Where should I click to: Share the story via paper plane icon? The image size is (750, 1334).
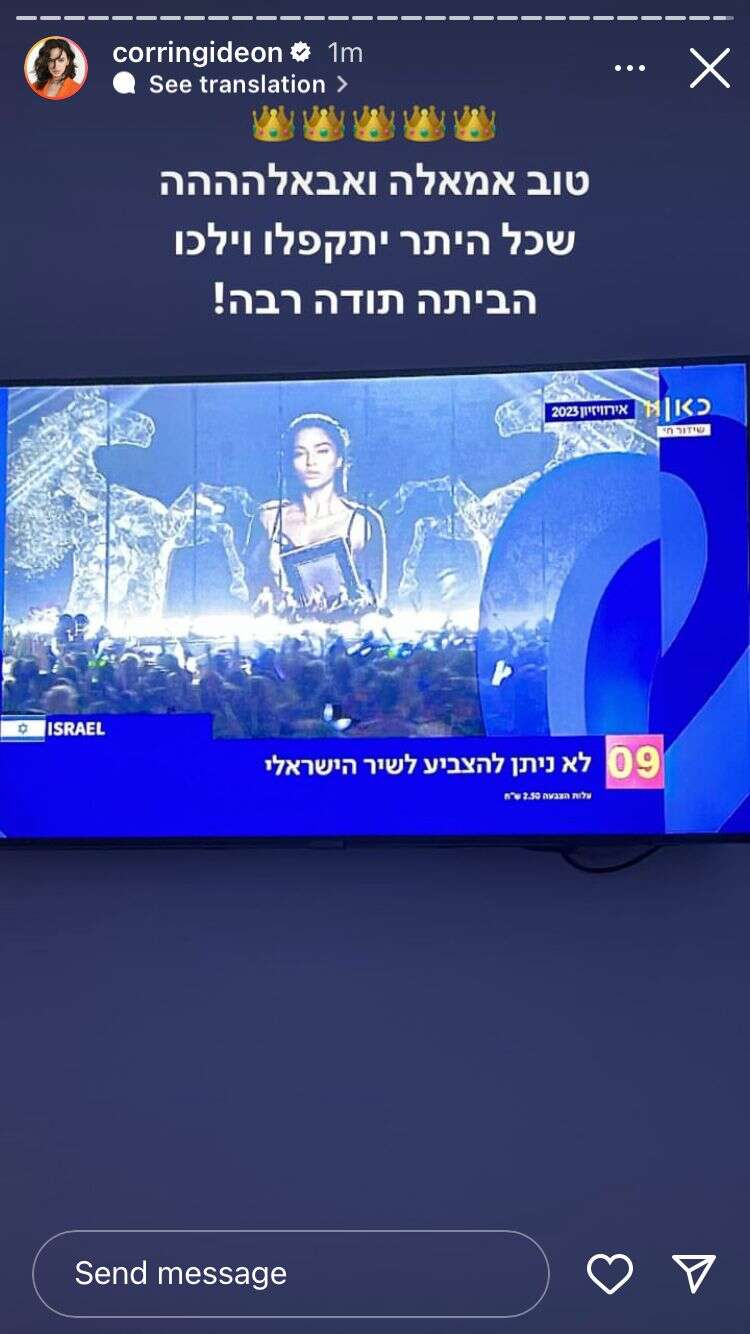pos(694,1273)
